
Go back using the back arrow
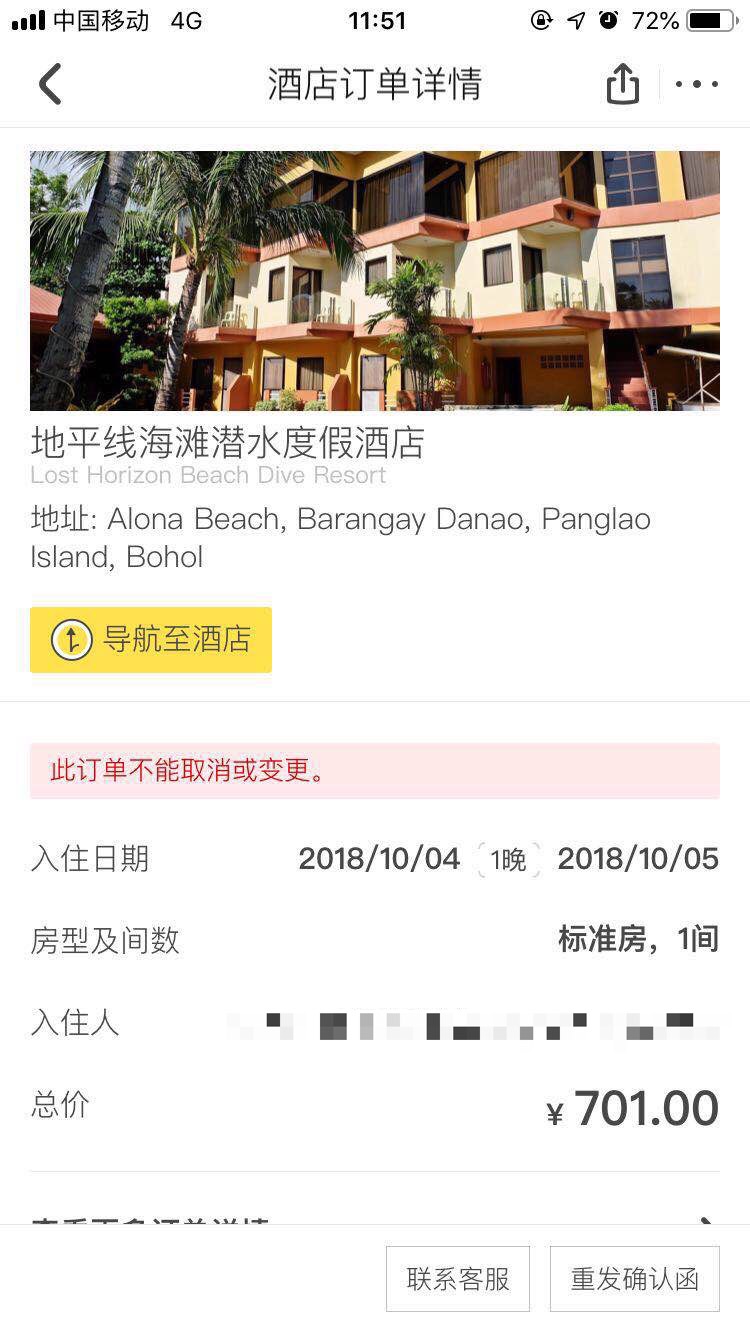pos(50,84)
